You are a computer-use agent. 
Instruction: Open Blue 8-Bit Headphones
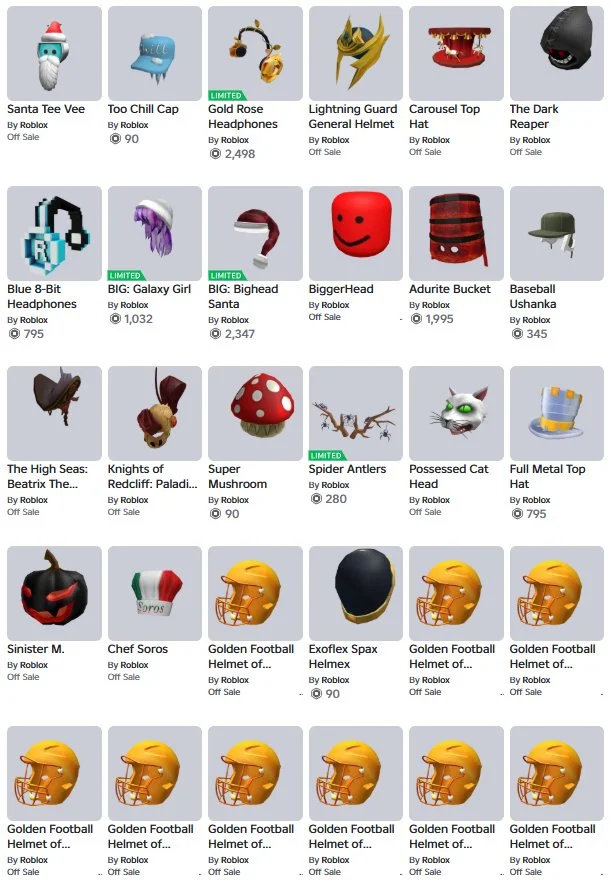tap(54, 233)
